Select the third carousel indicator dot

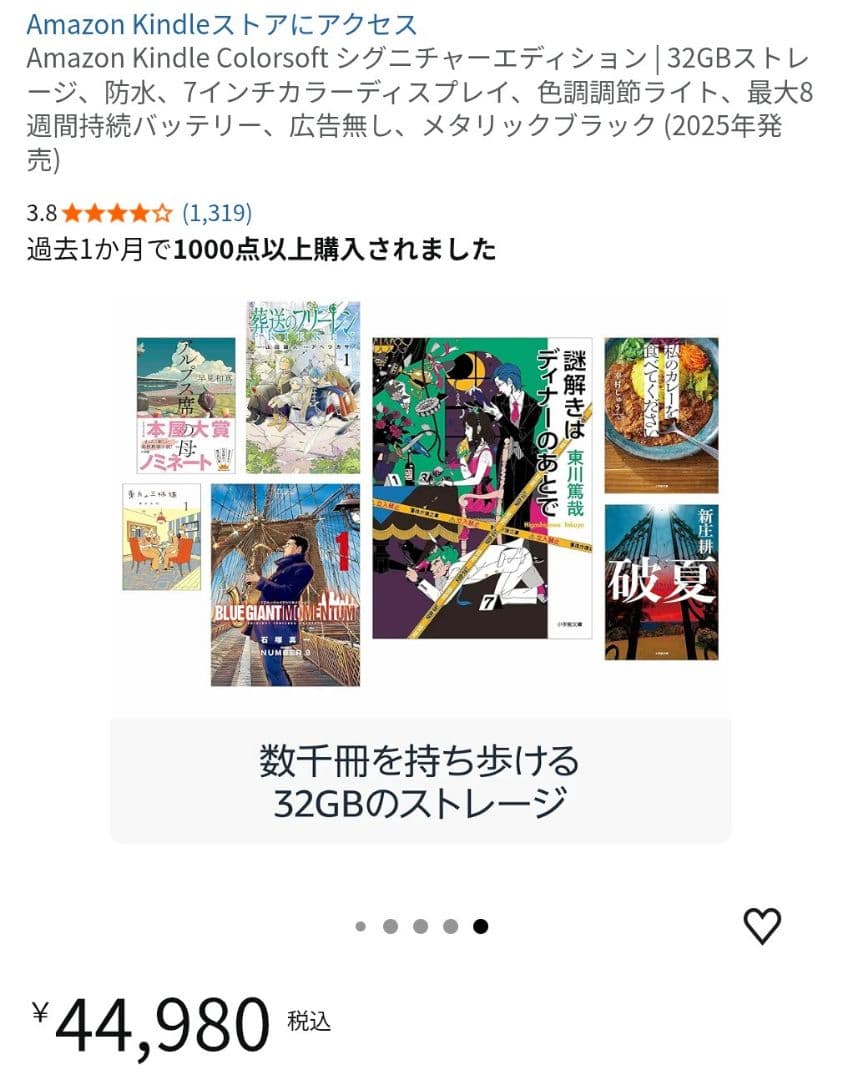point(420,928)
